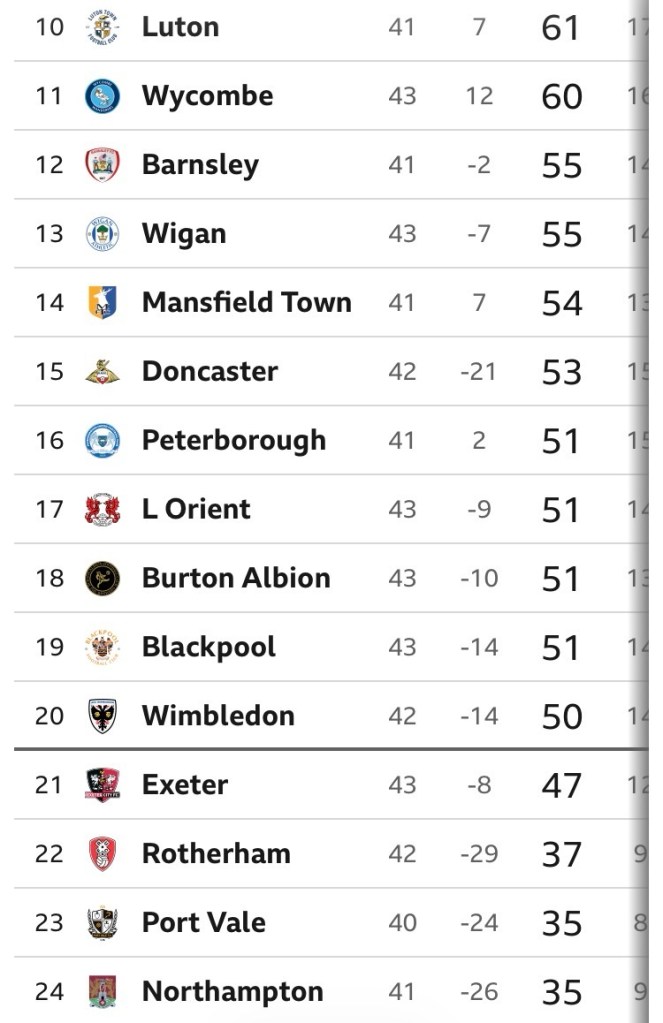Image resolution: width=663 pixels, height=1023 pixels.
Task: View Mansfield Town's team page
Action: click(246, 302)
